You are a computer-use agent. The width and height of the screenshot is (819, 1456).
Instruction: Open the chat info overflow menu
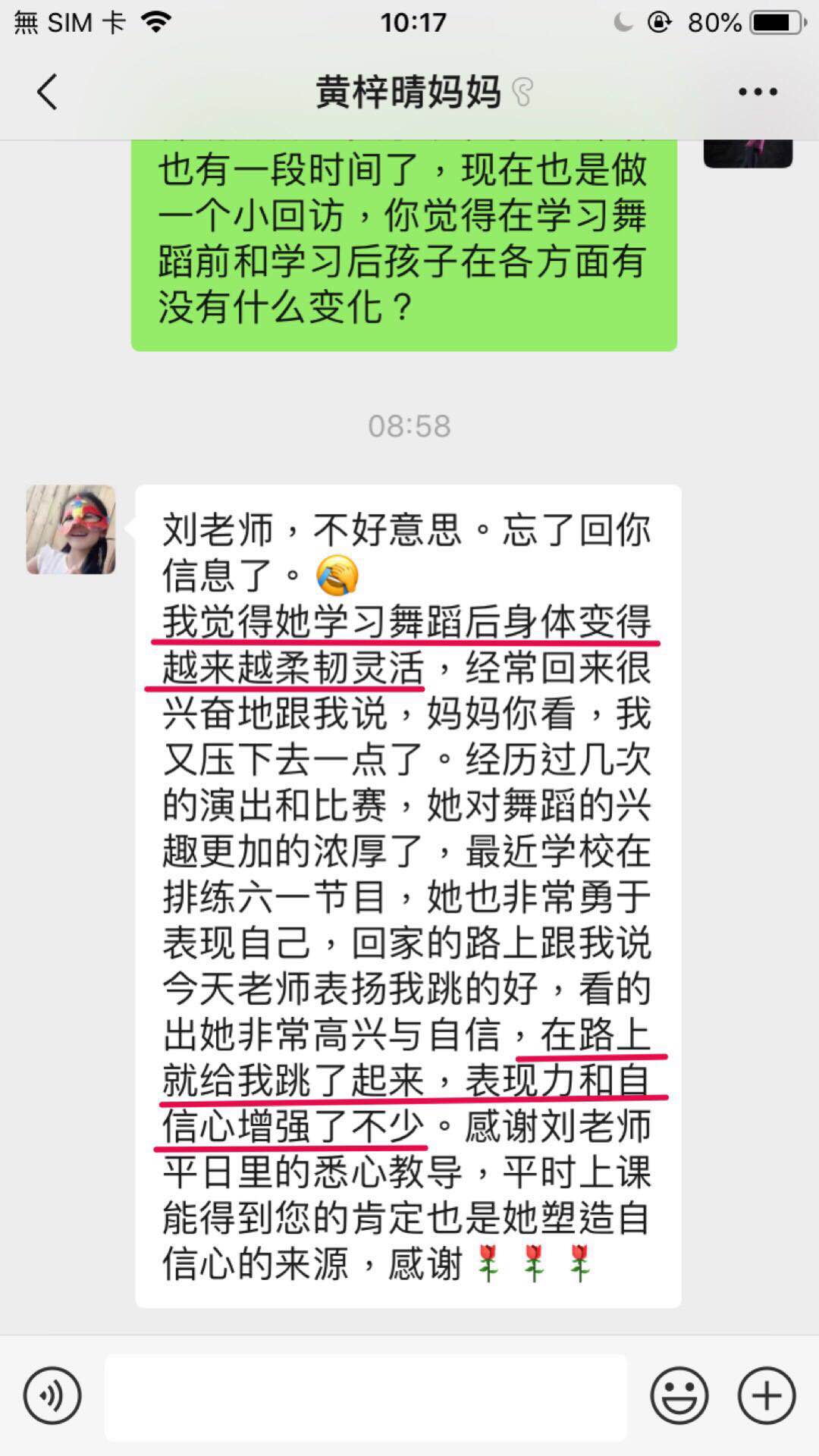point(758,93)
